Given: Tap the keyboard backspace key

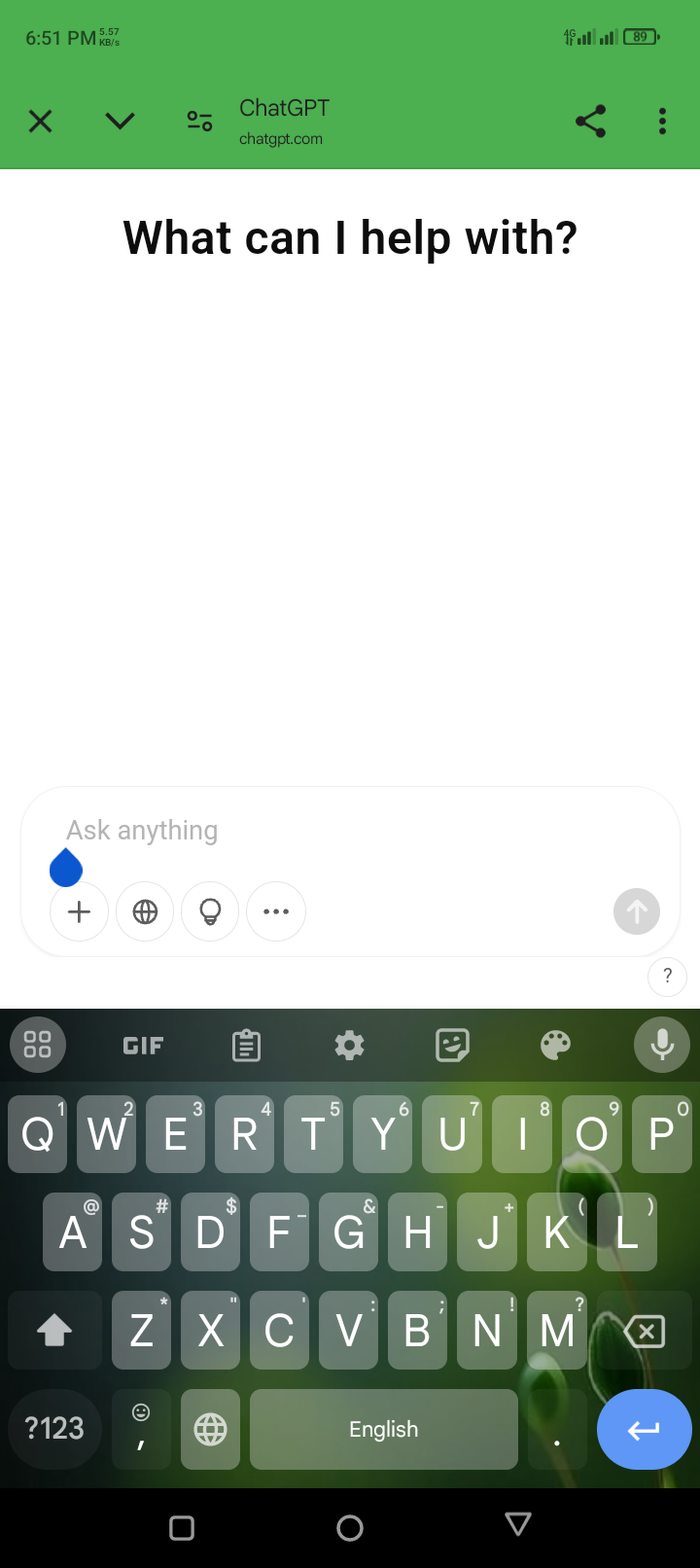Looking at the screenshot, I should point(644,1330).
